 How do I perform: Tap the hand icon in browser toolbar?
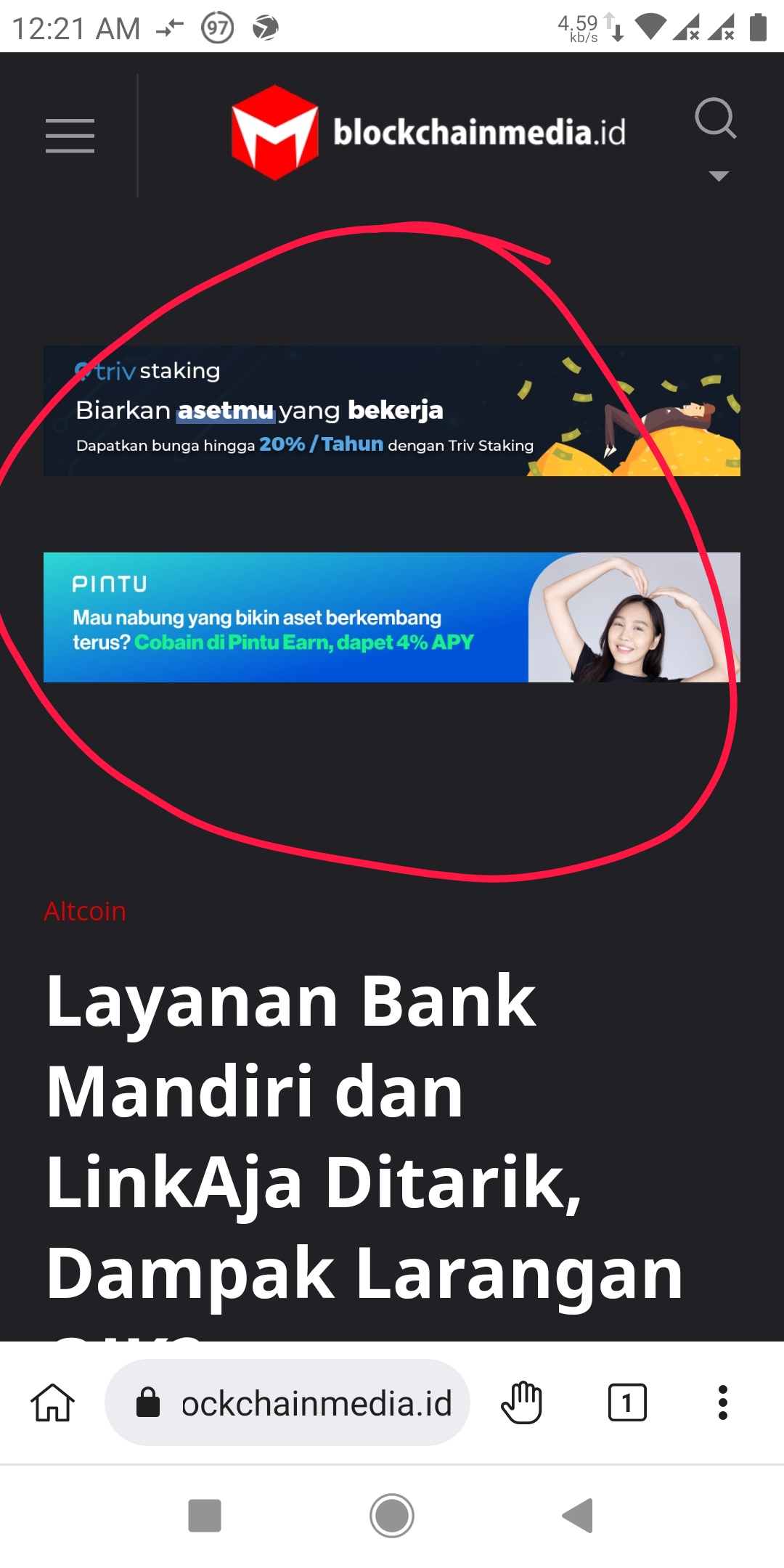[521, 1402]
